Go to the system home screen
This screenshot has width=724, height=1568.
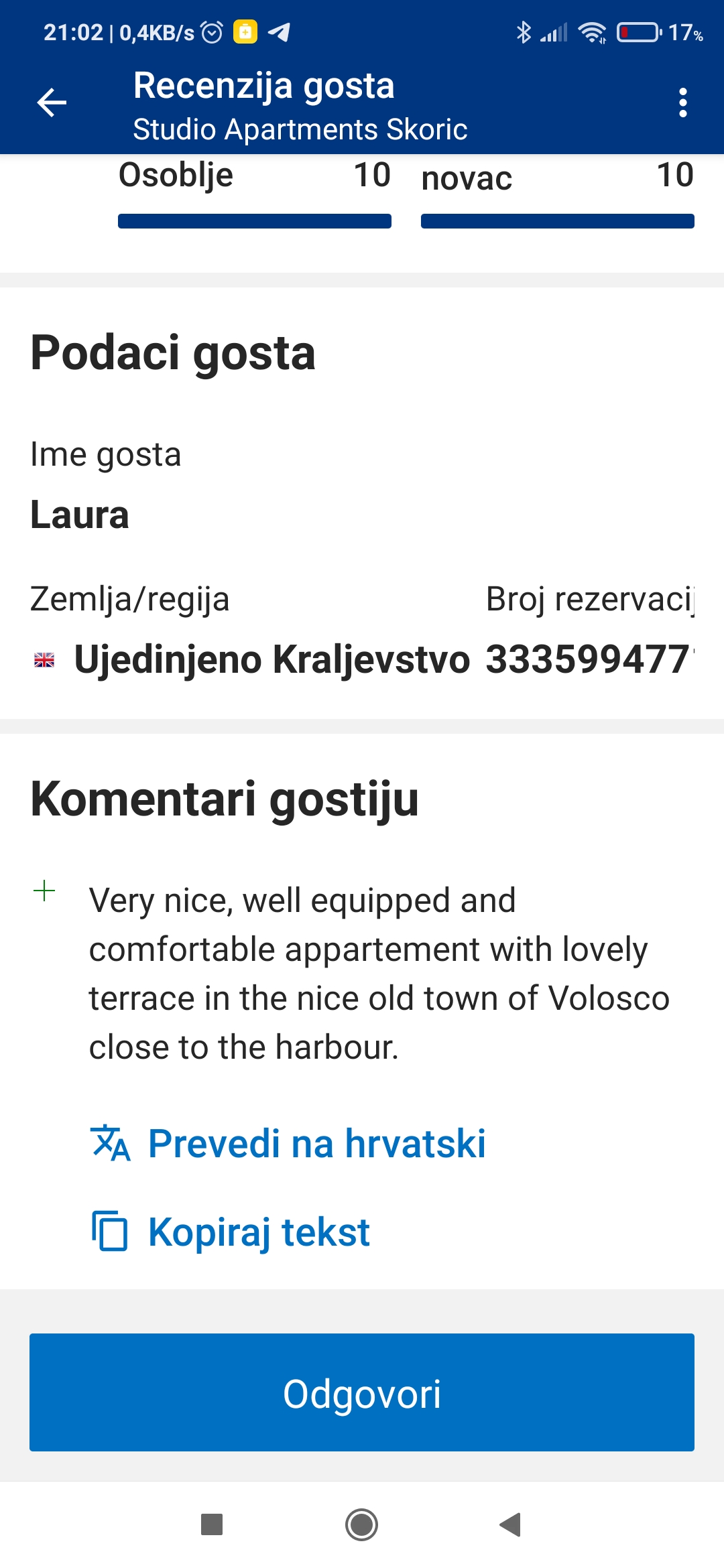tap(362, 1524)
